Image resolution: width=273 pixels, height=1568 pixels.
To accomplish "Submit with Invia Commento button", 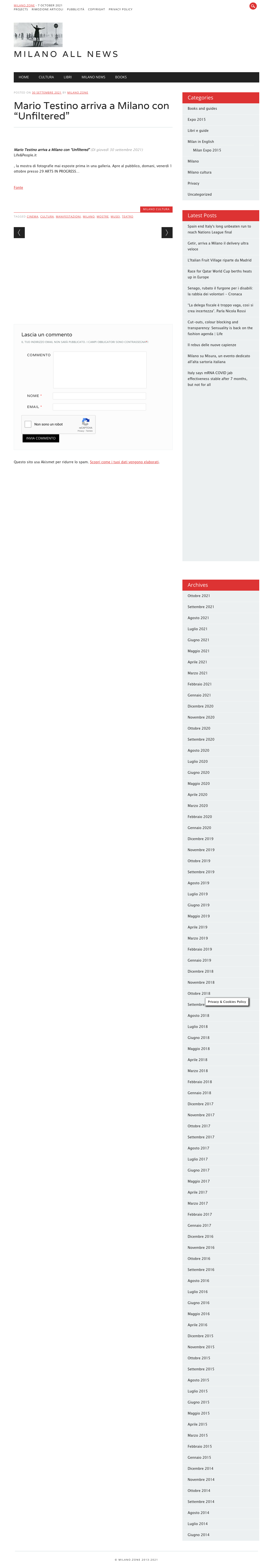I will pos(41,438).
